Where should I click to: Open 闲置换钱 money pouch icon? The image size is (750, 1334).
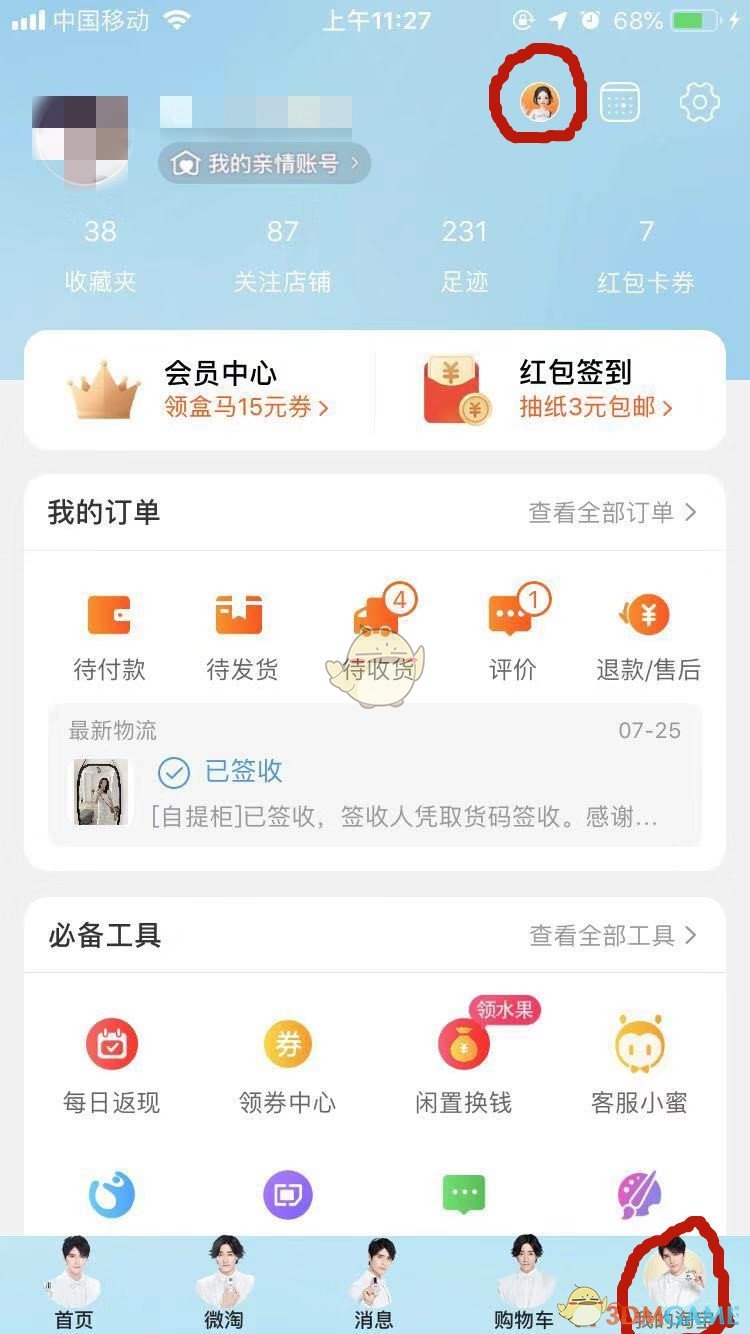coord(462,1043)
